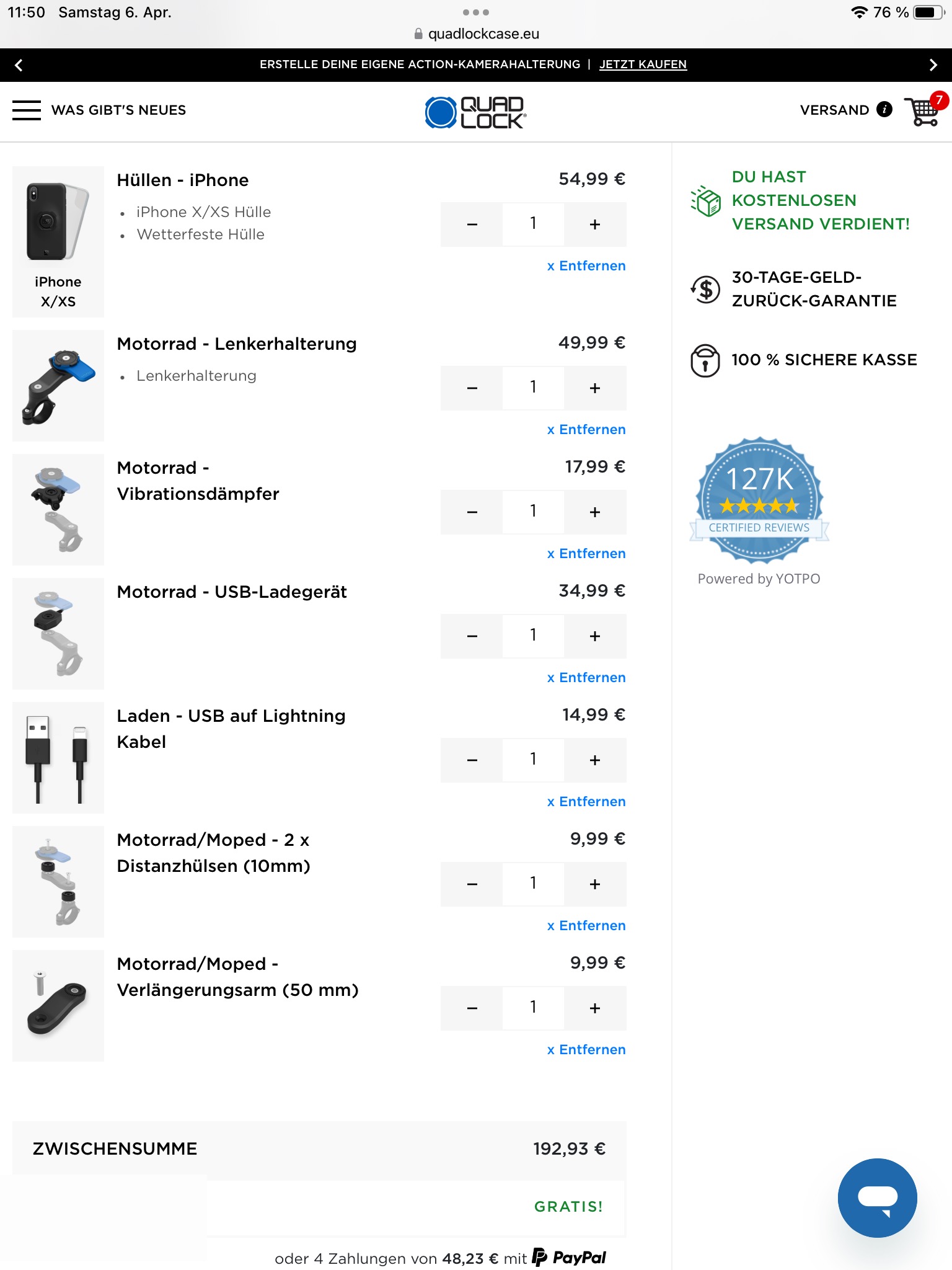
Task: Remove Hüllen - iPhone from cart
Action: (586, 266)
